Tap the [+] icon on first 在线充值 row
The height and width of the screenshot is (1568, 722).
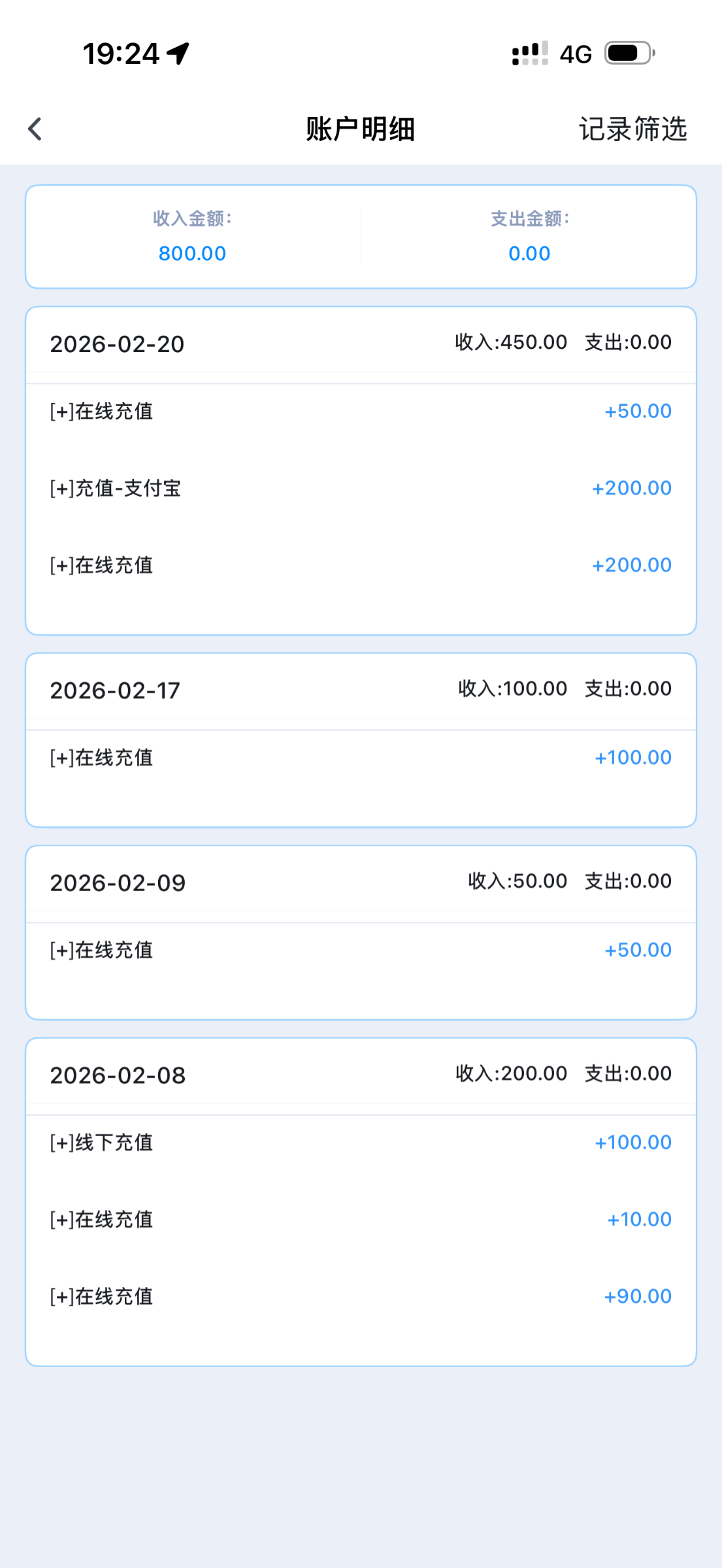click(61, 410)
